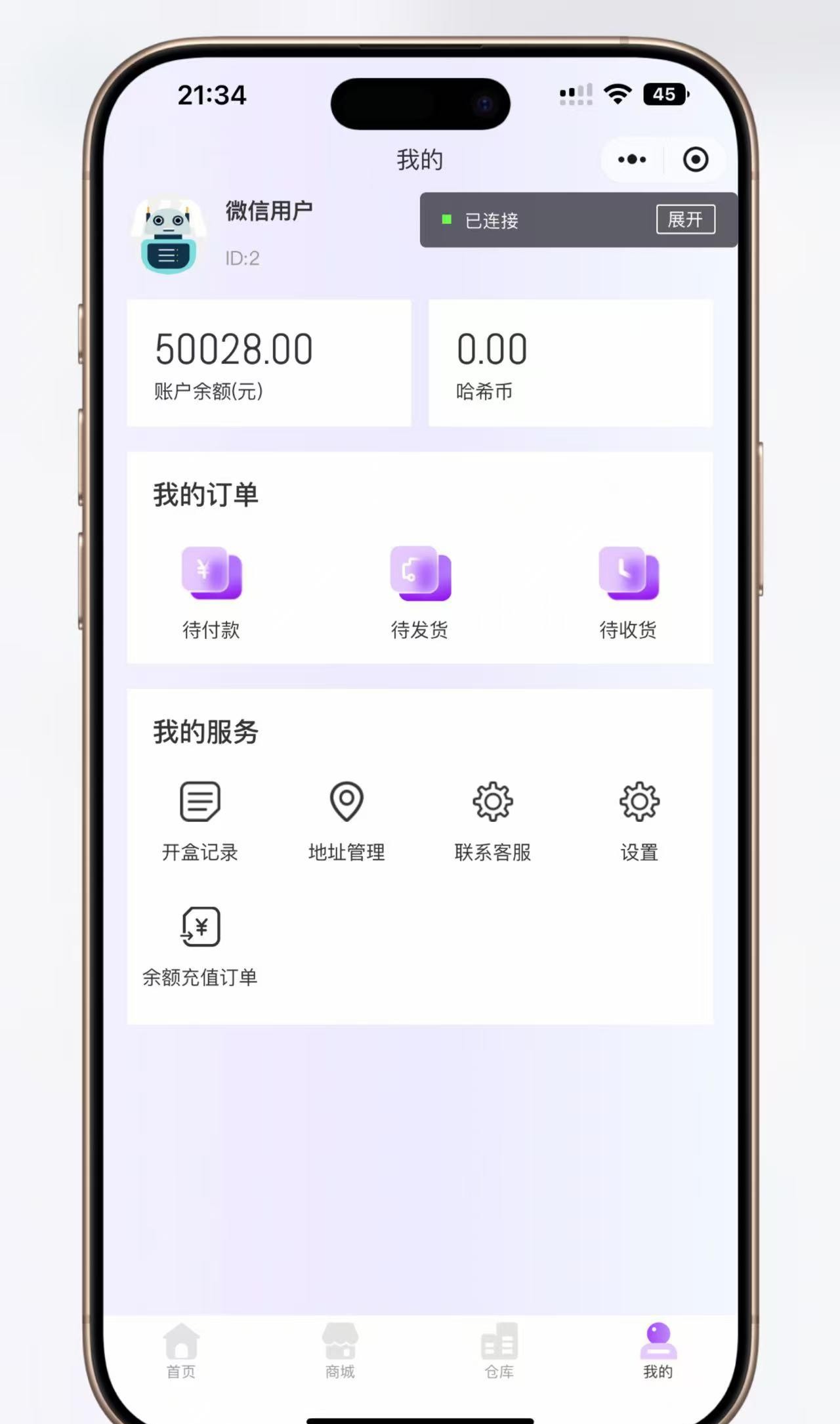Open 待收货 orders
Screen dimensions: 840x1424
pos(628,591)
